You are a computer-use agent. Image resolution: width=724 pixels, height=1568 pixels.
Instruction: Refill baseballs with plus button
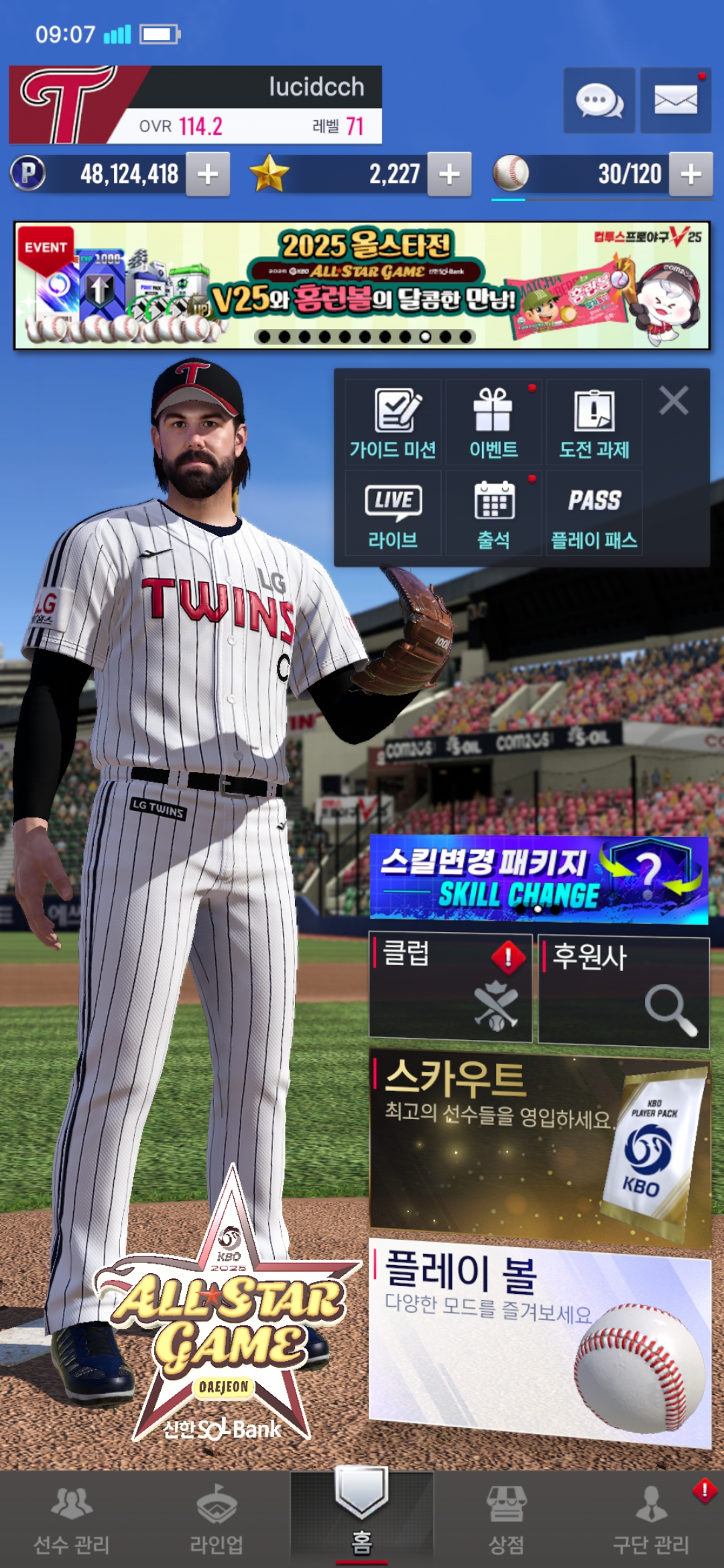690,174
